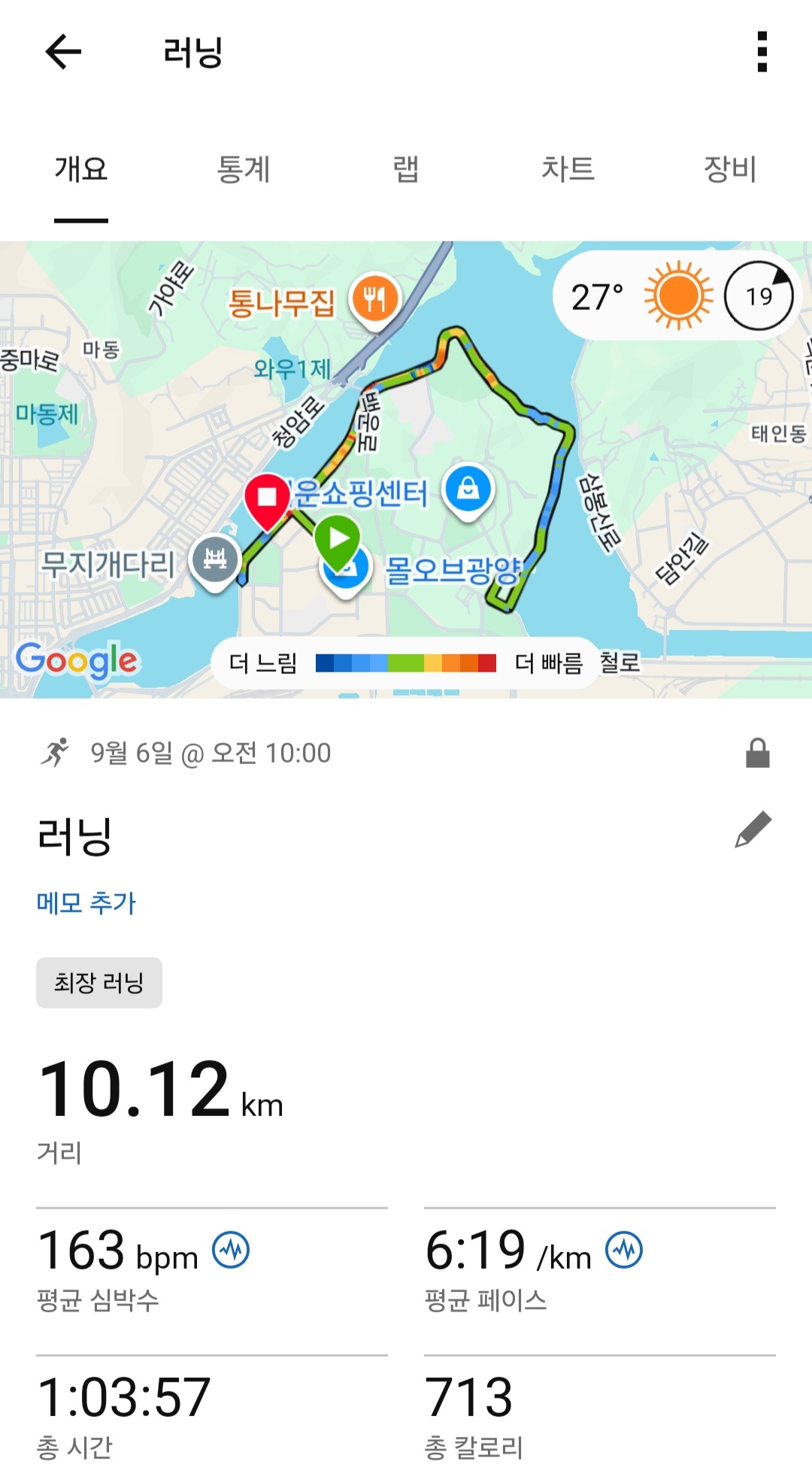Switch to the 랩 tab
Image resolution: width=812 pixels, height=1483 pixels.
406,169
